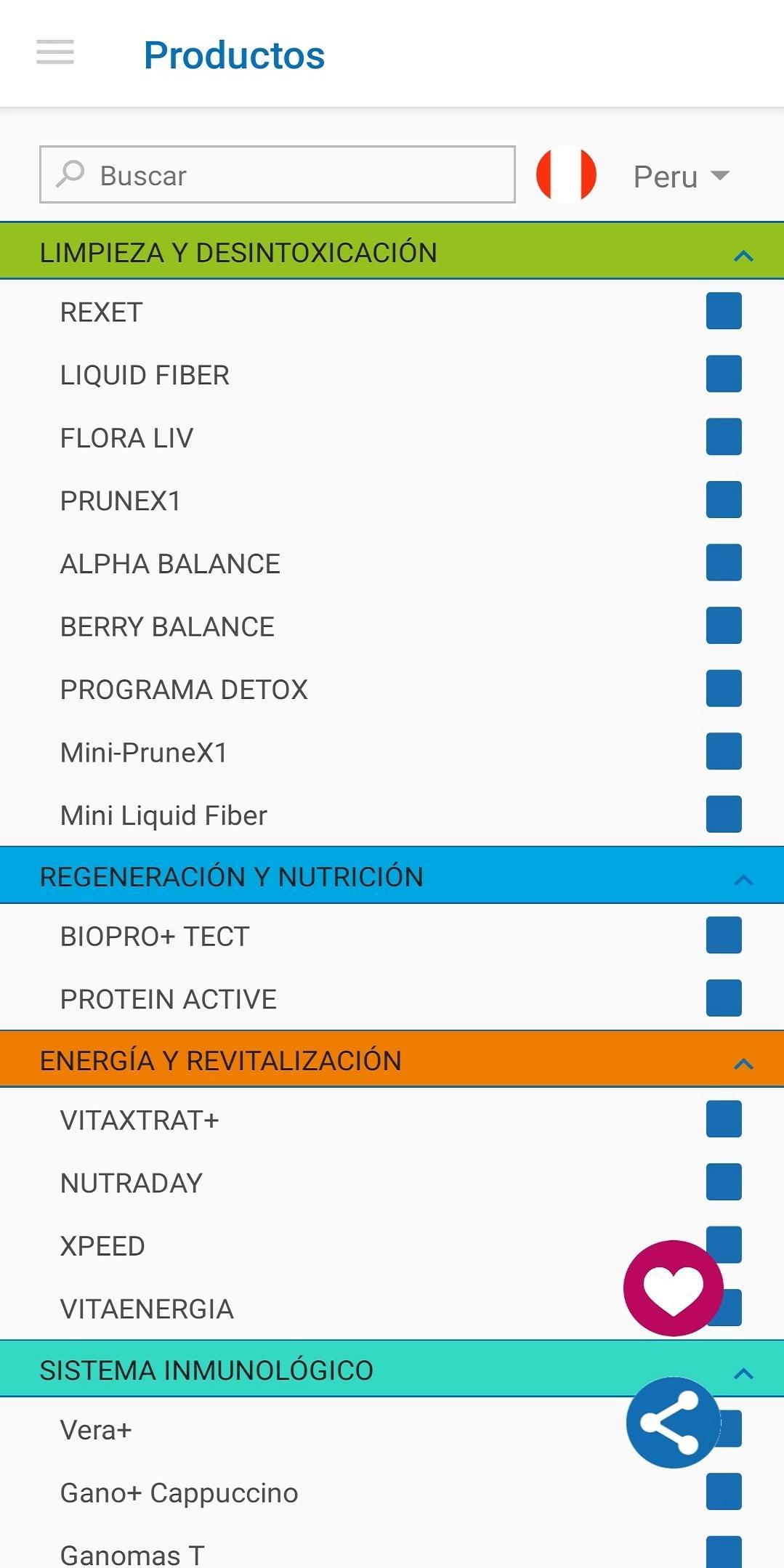Select the BIOPRO+ TECT checkbox
Viewport: 784px width, 1568px height.
724,935
